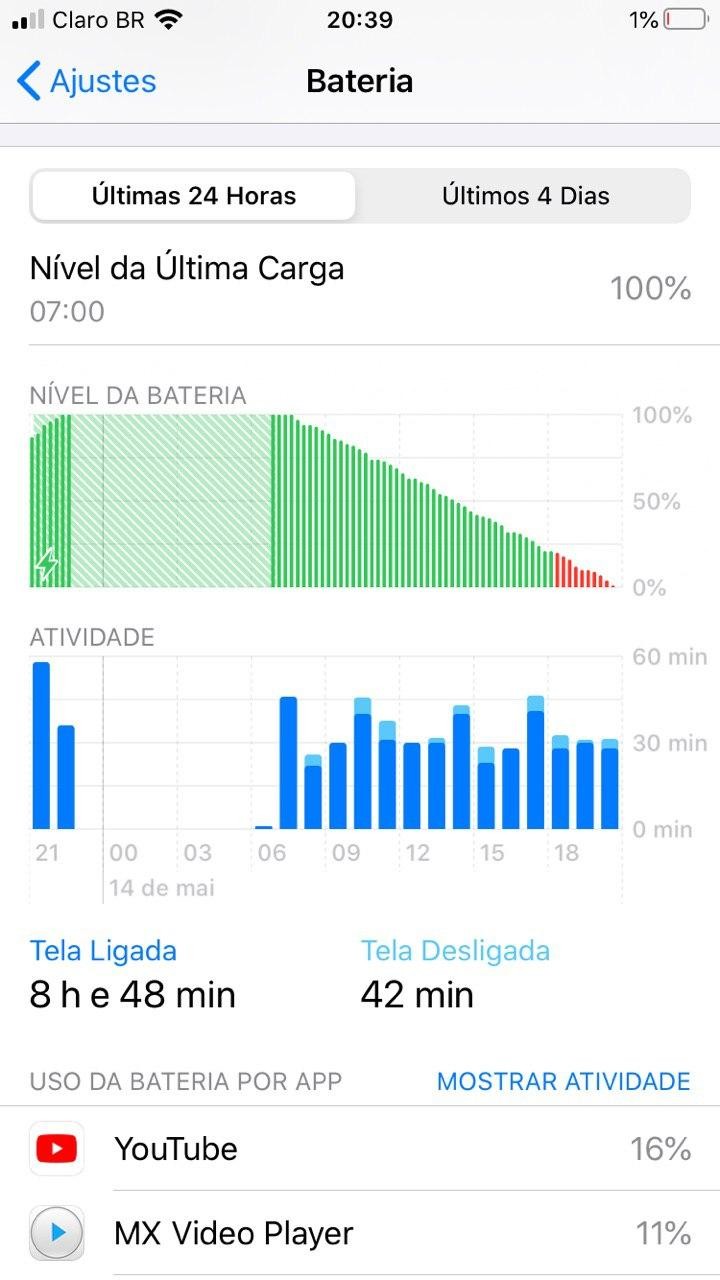Open YouTube battery usage row

tap(360, 1149)
